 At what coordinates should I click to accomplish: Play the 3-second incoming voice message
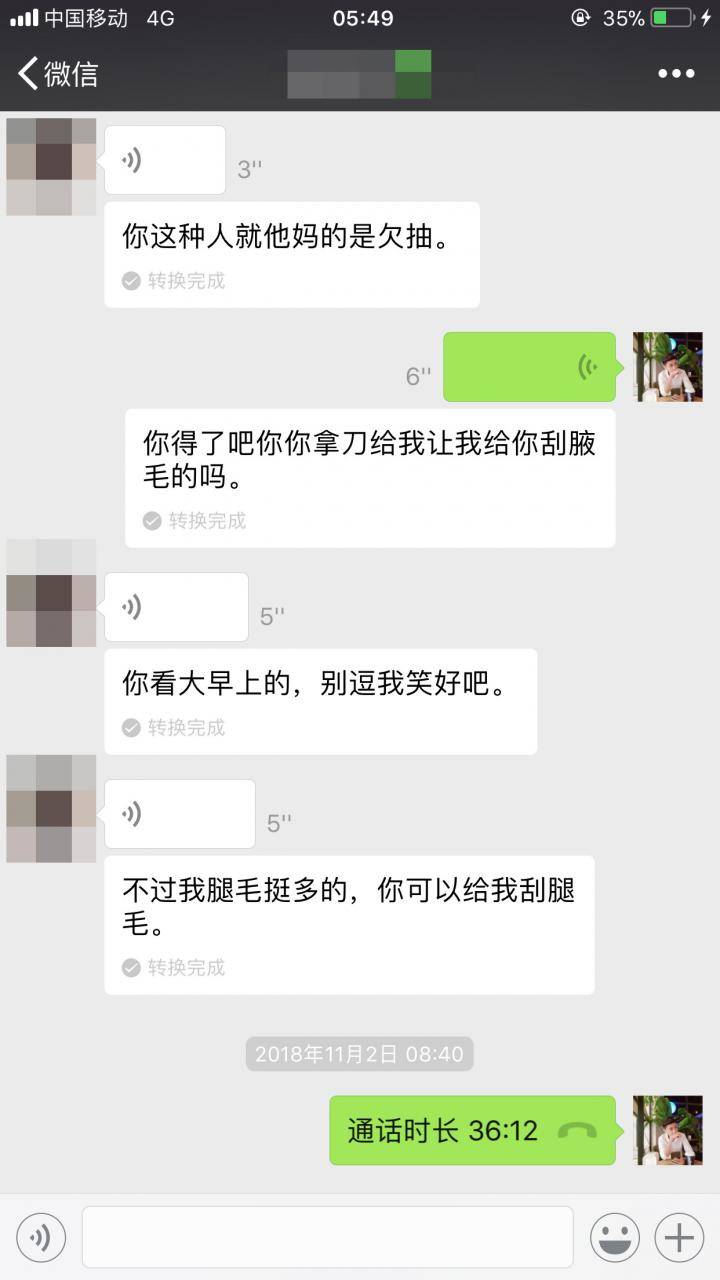point(164,158)
